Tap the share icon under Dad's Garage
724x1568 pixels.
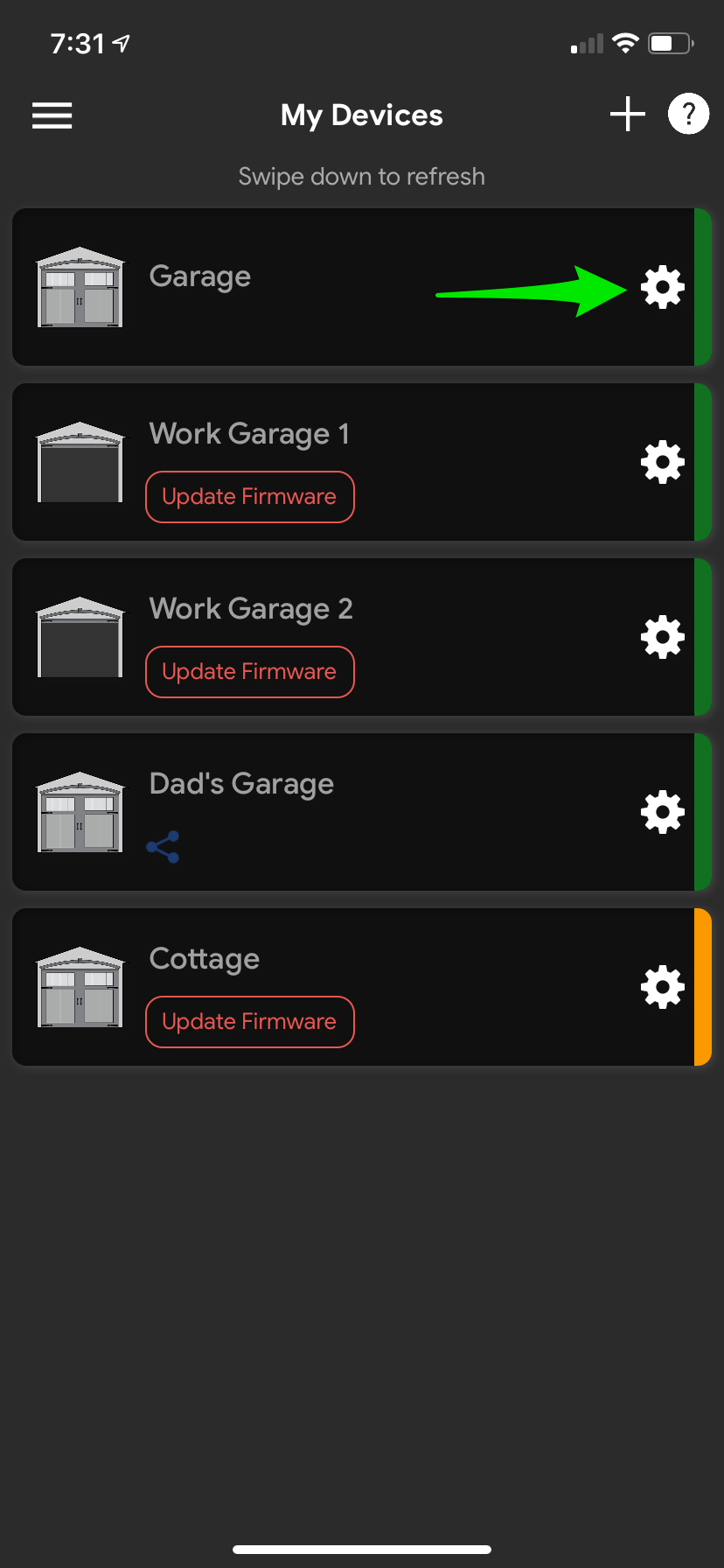click(164, 847)
